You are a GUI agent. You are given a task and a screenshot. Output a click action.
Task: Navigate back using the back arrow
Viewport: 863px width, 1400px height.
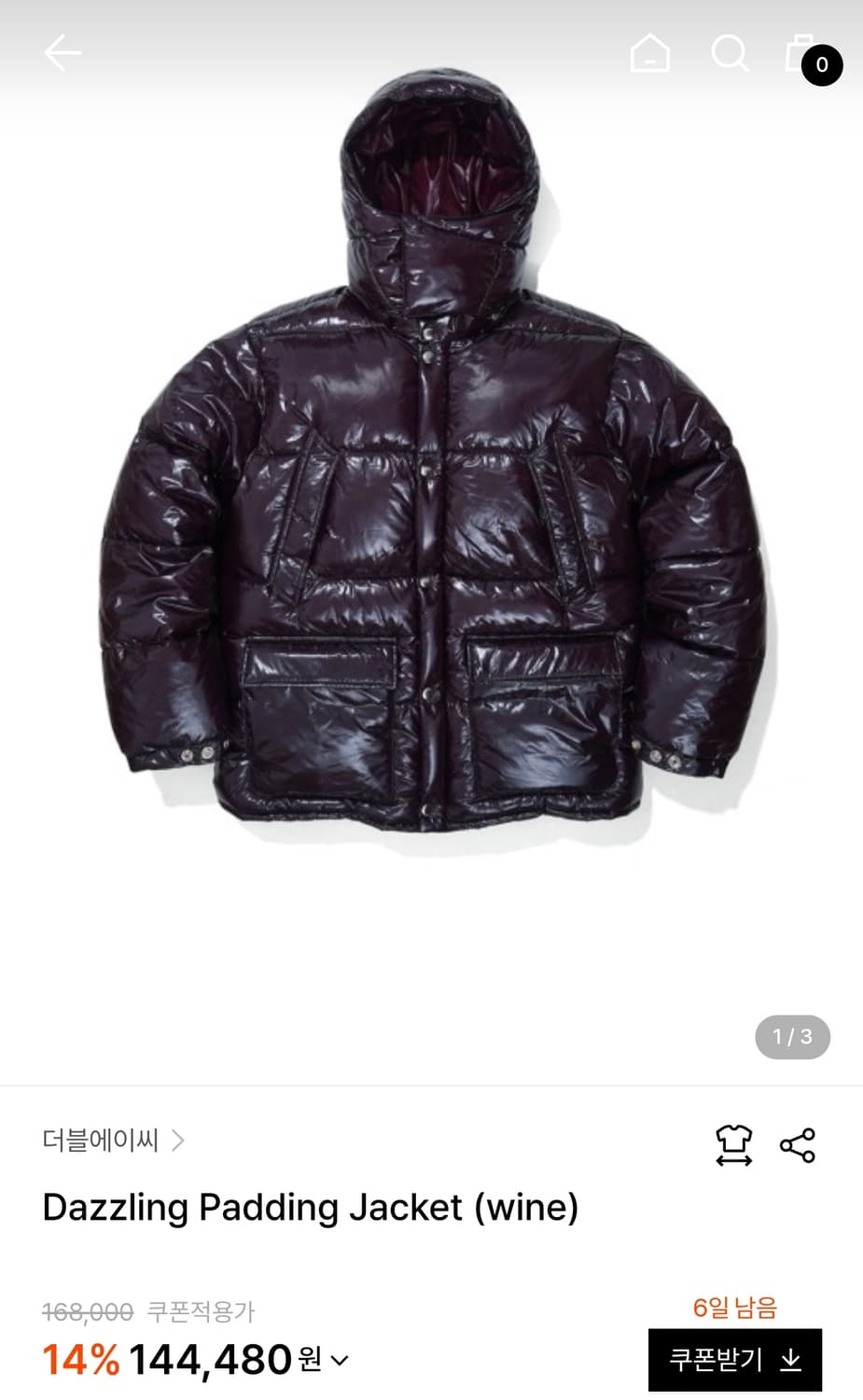(63, 53)
